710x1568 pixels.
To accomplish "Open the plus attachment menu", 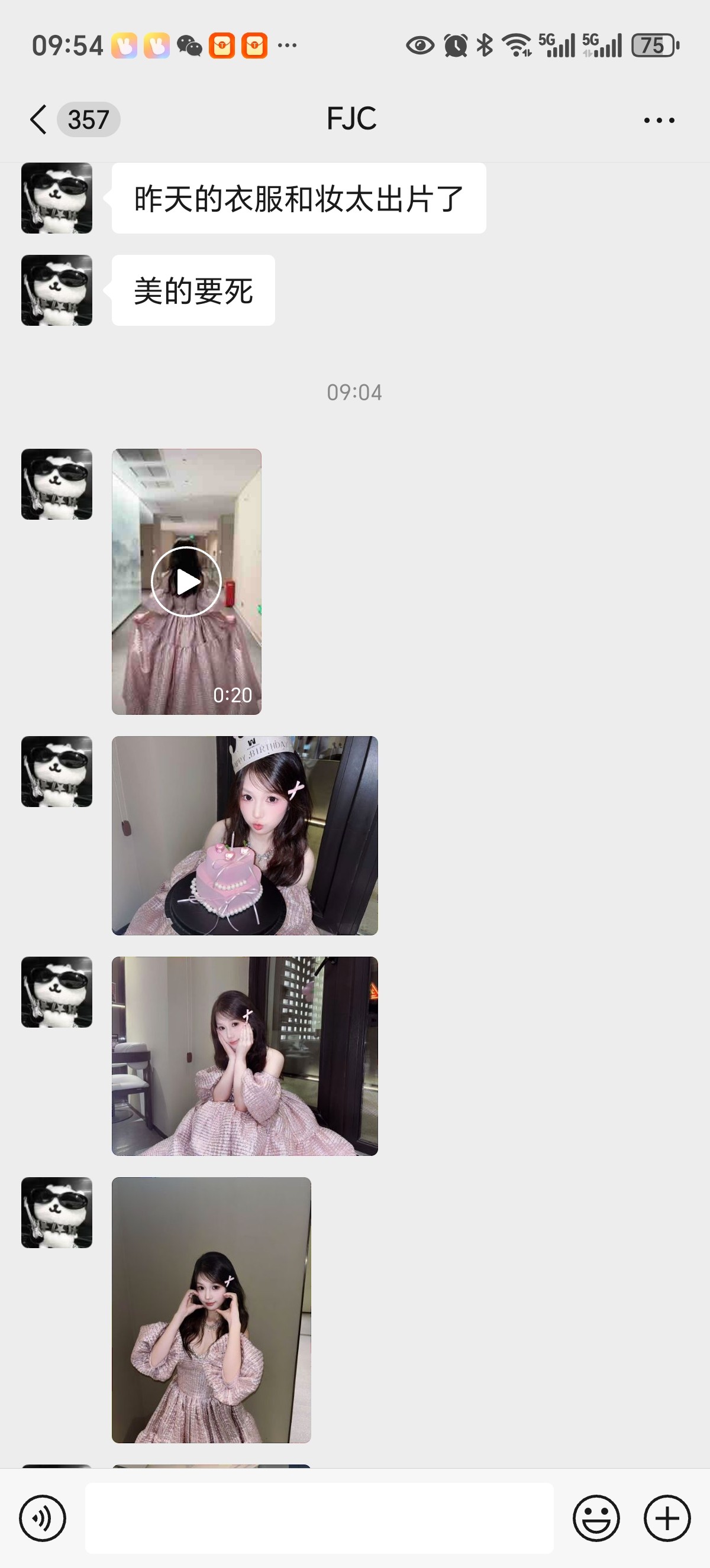I will (667, 1518).
